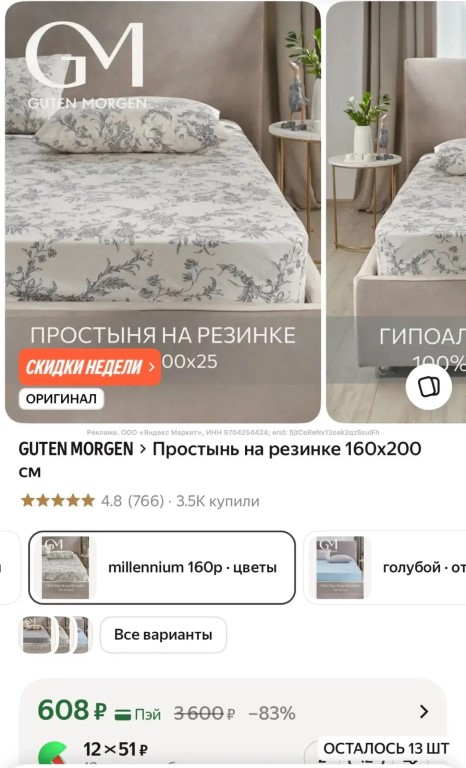View the second product photo
Screen dimensions: 466x768
click(396, 212)
